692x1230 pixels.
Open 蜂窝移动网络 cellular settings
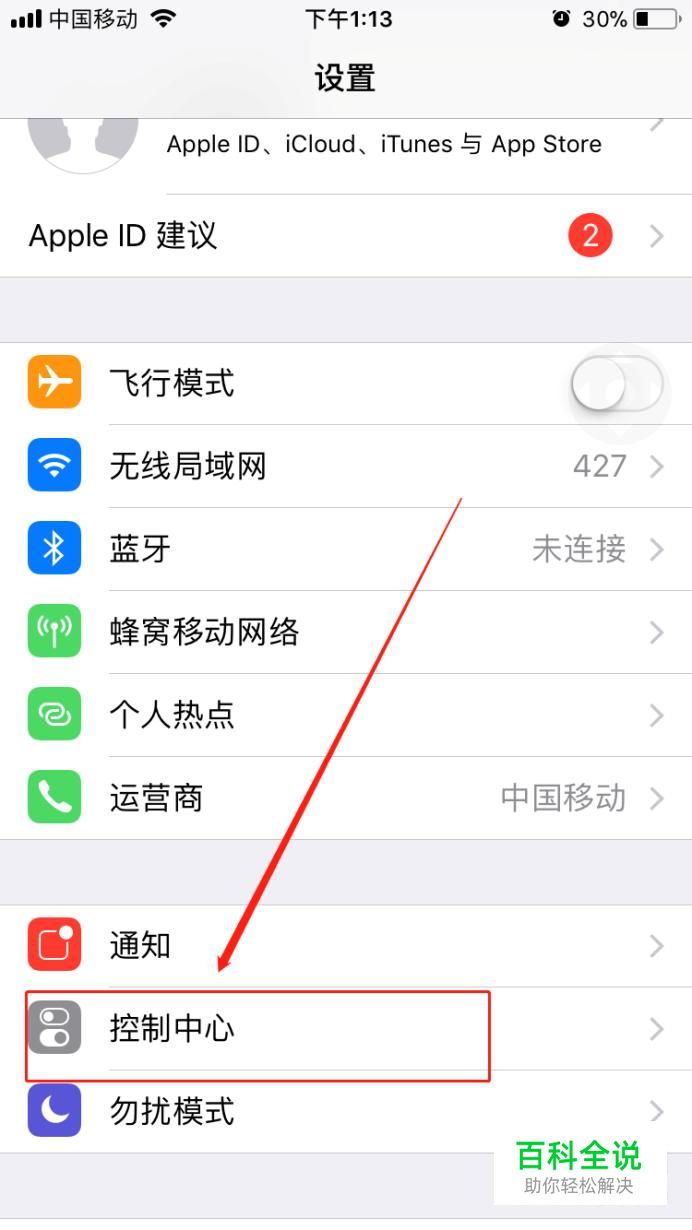346,632
